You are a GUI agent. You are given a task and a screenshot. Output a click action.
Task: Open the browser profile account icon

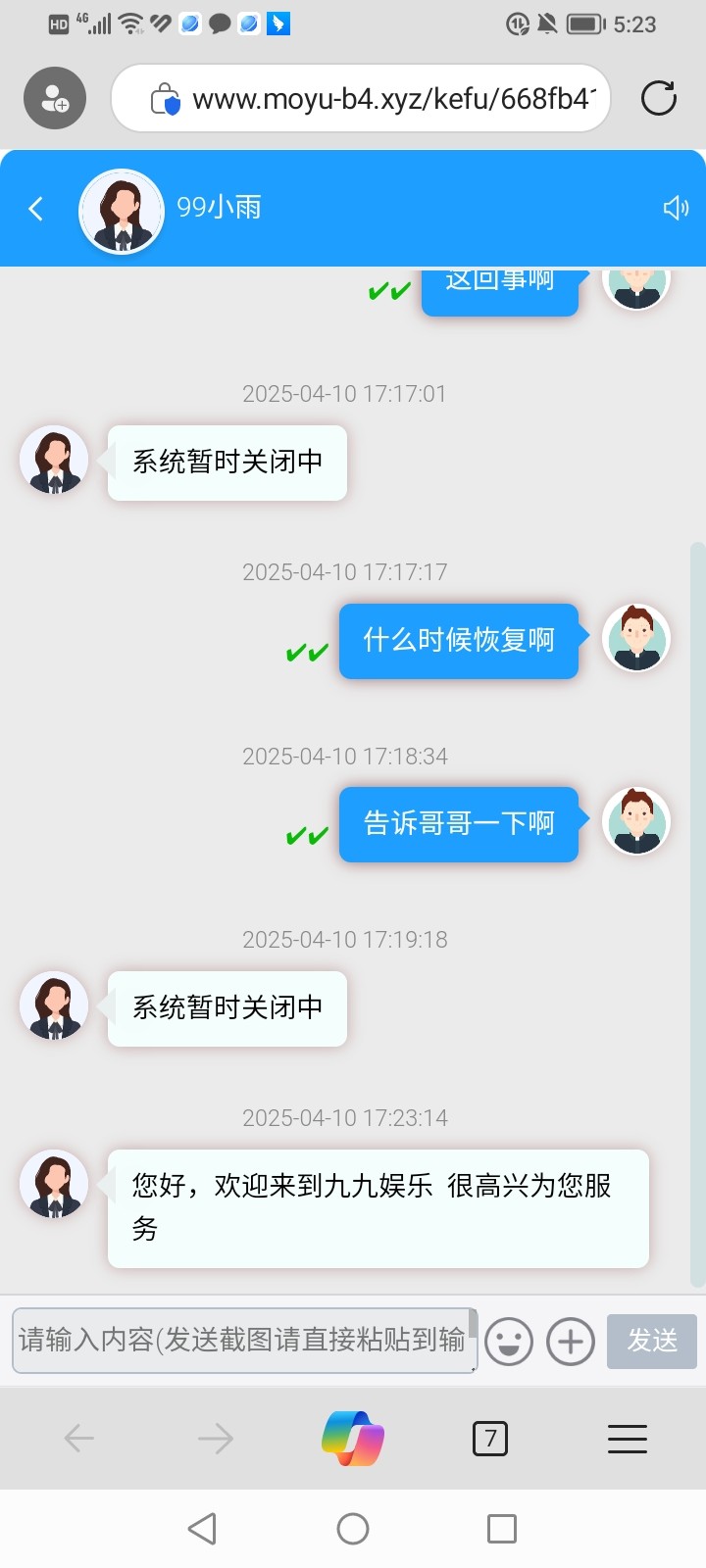55,98
